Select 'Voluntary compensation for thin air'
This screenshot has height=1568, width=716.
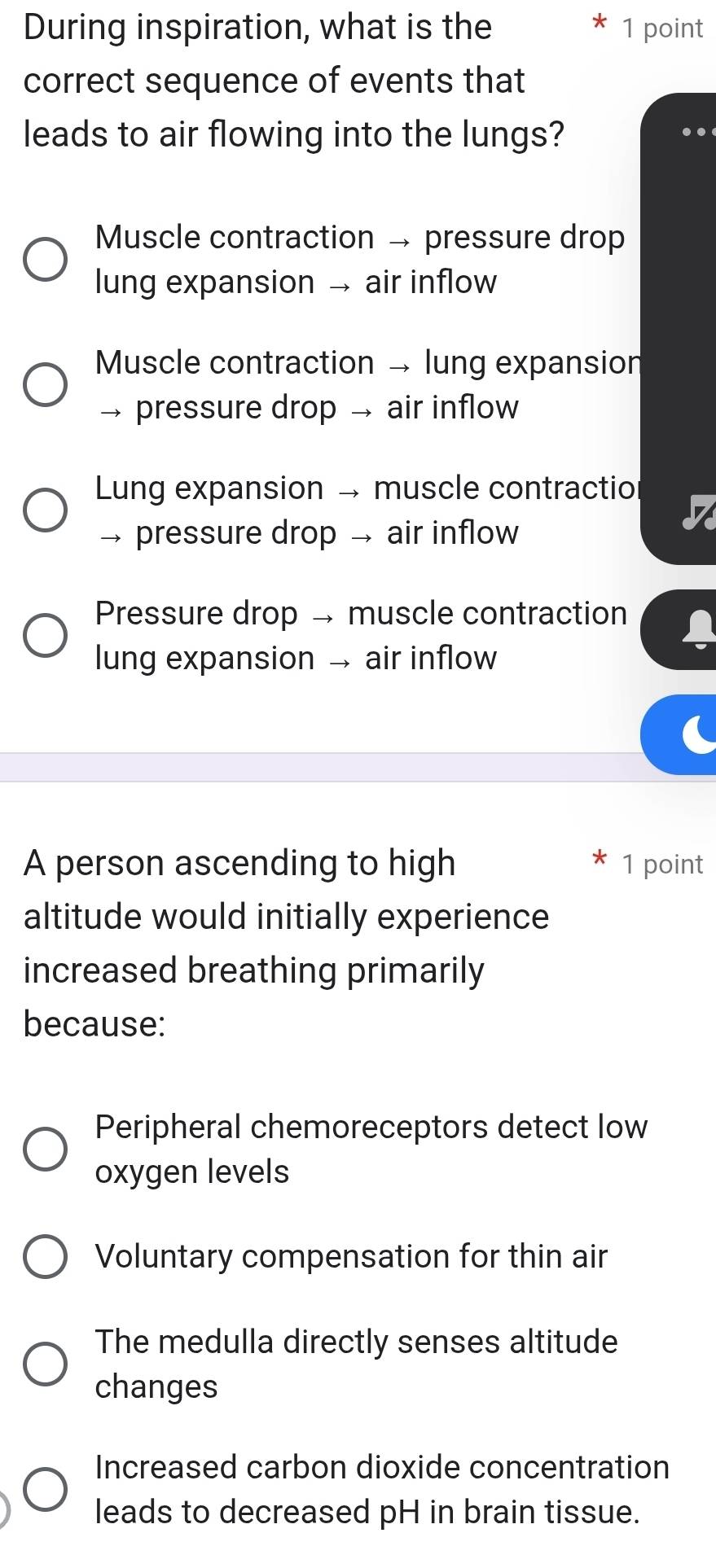pyautogui.click(x=45, y=1257)
